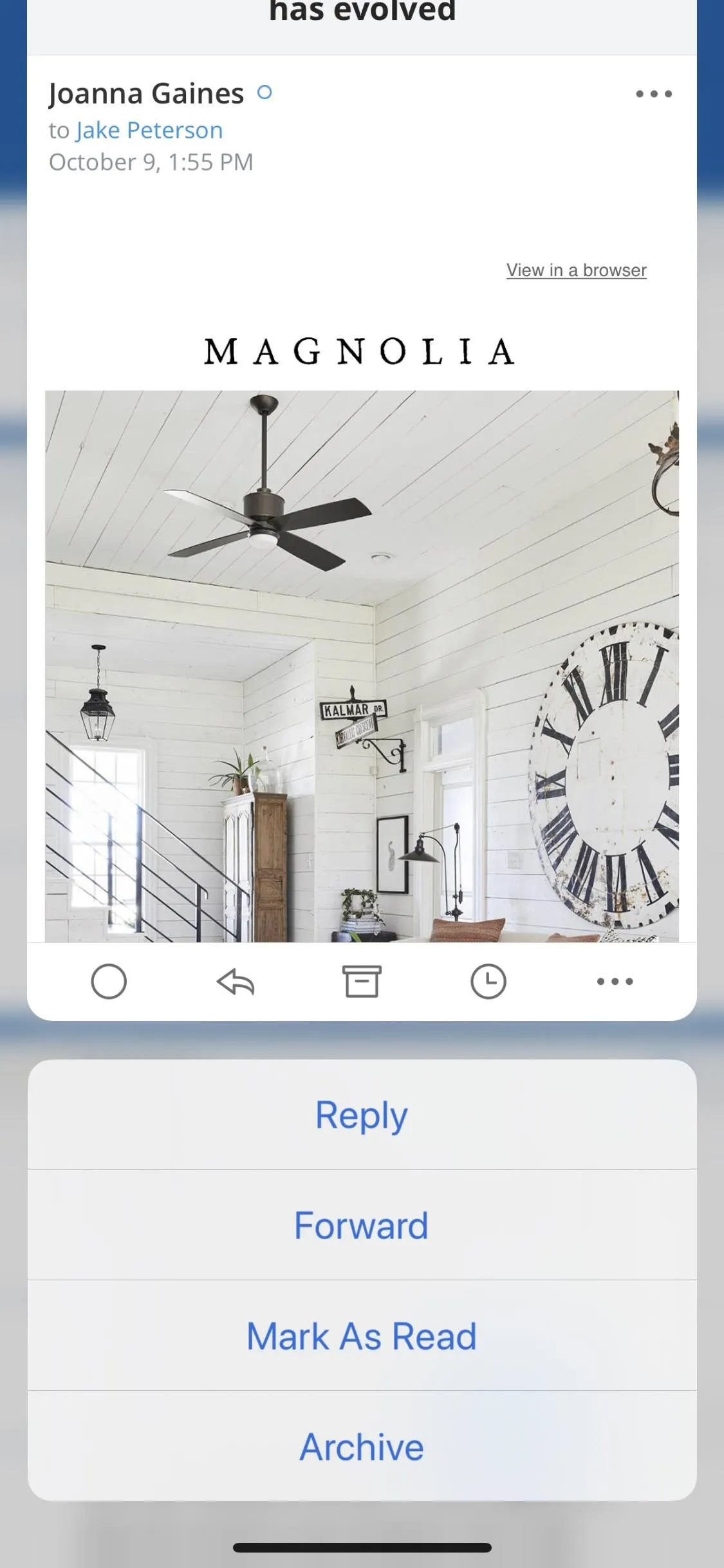
Task: Tap the archive box icon in toolbar
Action: coord(362,982)
